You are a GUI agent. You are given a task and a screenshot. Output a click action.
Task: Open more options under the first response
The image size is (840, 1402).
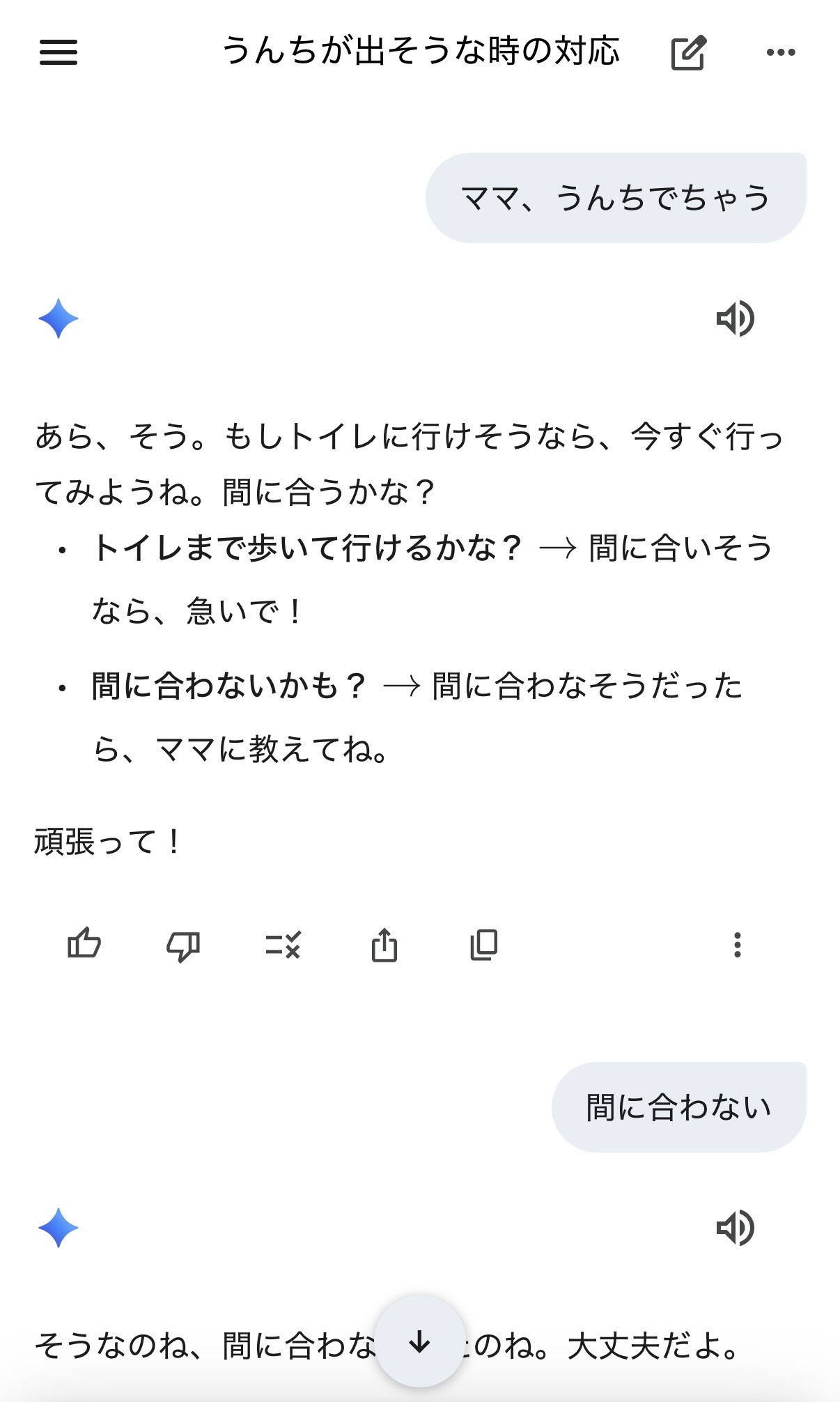(737, 946)
